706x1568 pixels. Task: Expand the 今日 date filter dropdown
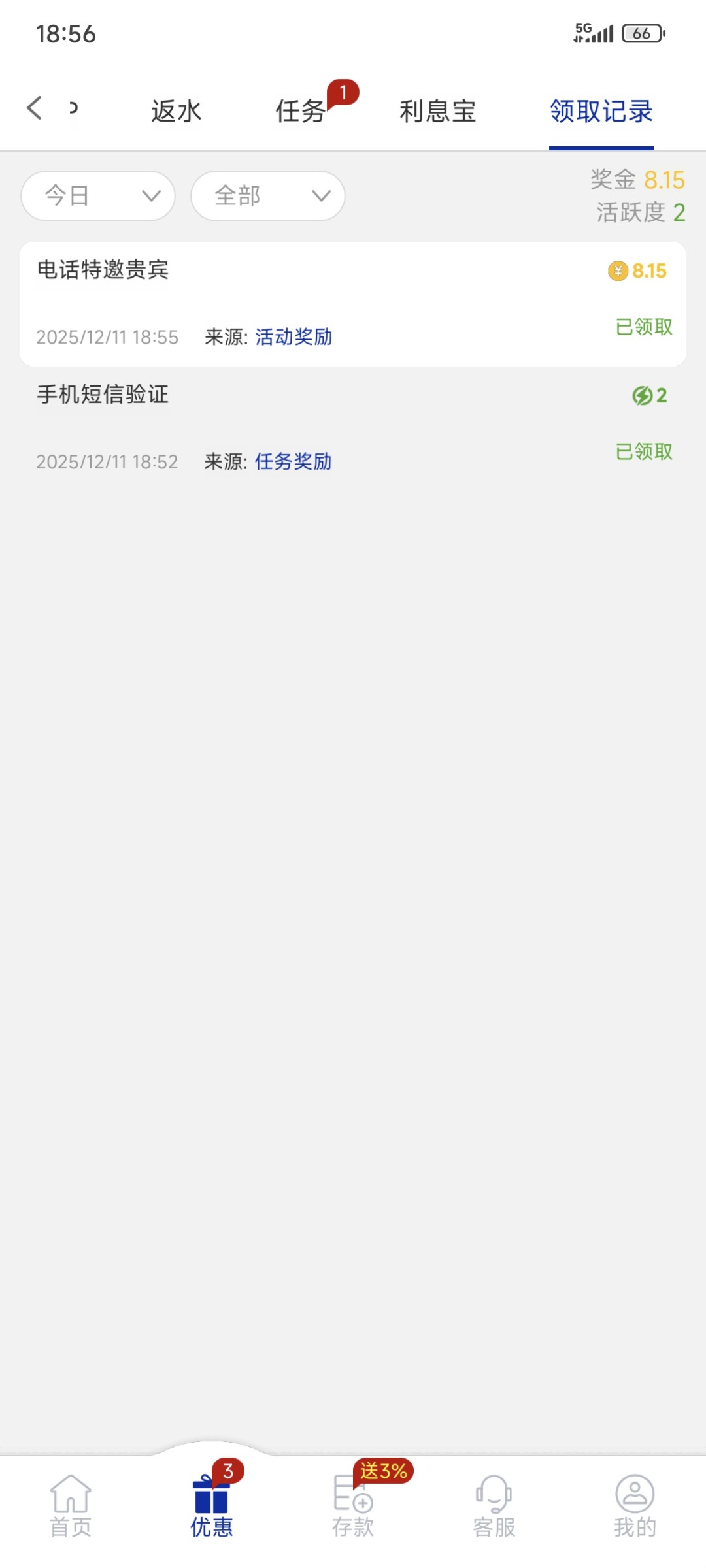point(98,196)
